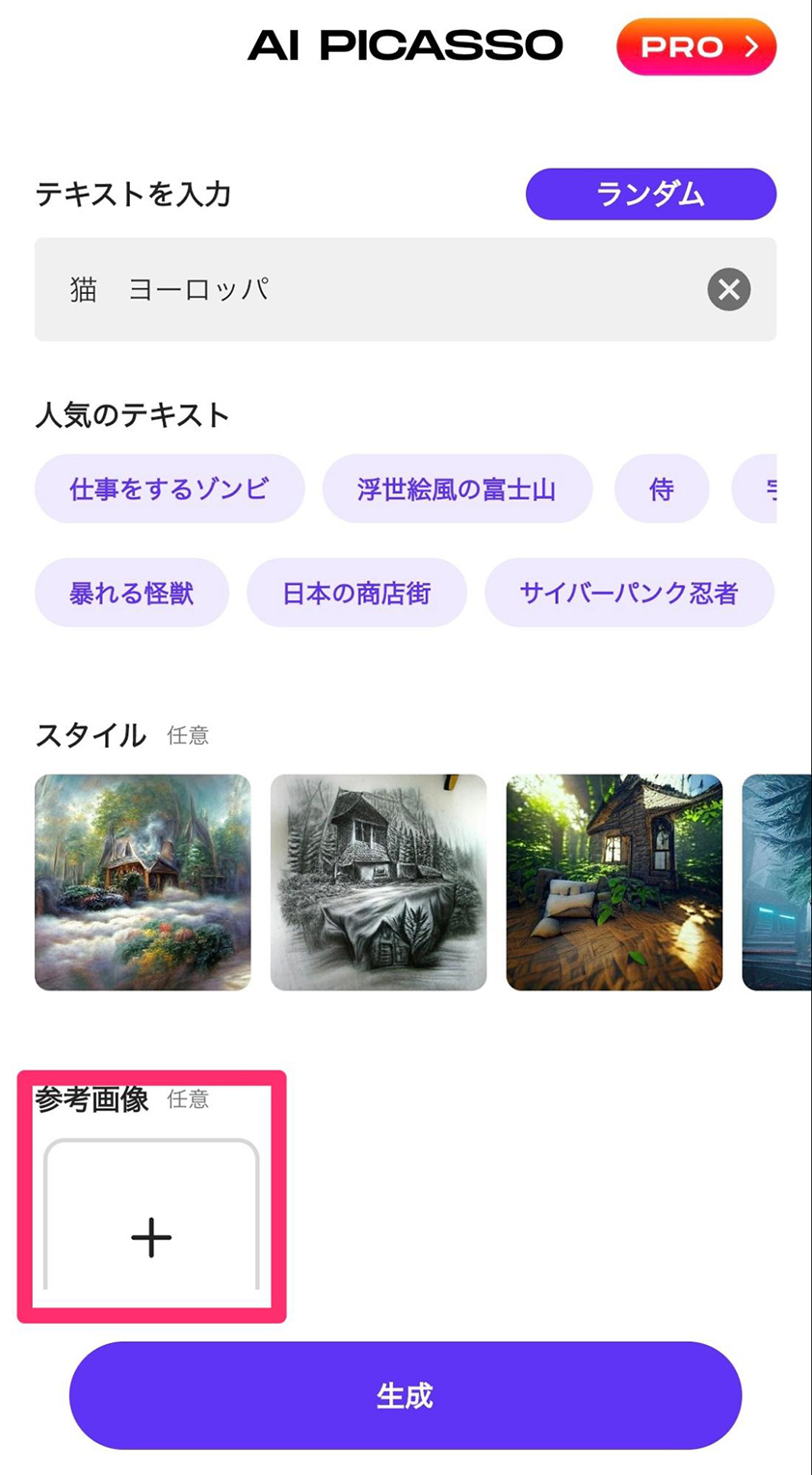Select the 暴れる怪獣 chip
This screenshot has width=812, height=1475.
(132, 593)
